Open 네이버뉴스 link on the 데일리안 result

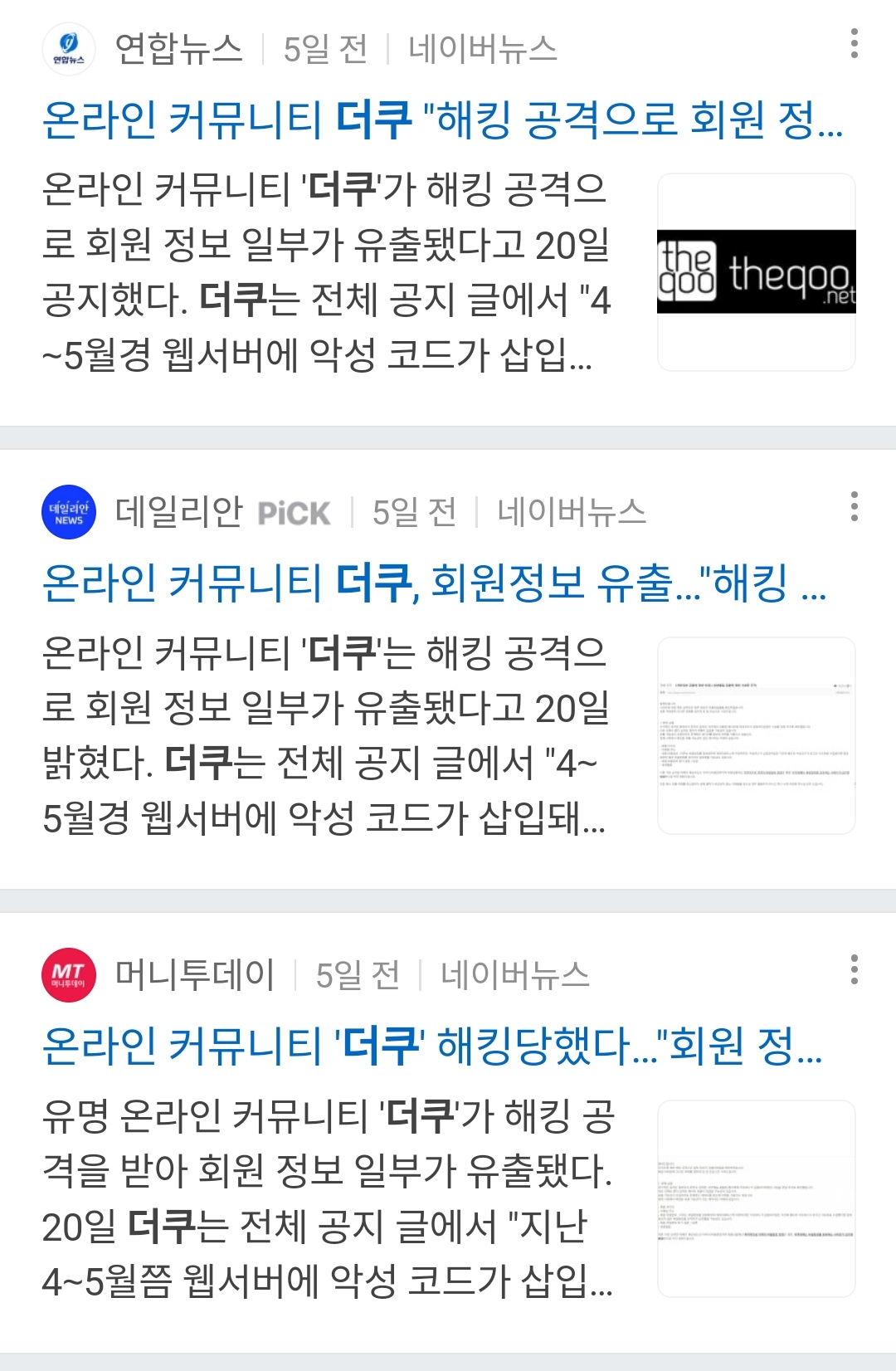(572, 512)
